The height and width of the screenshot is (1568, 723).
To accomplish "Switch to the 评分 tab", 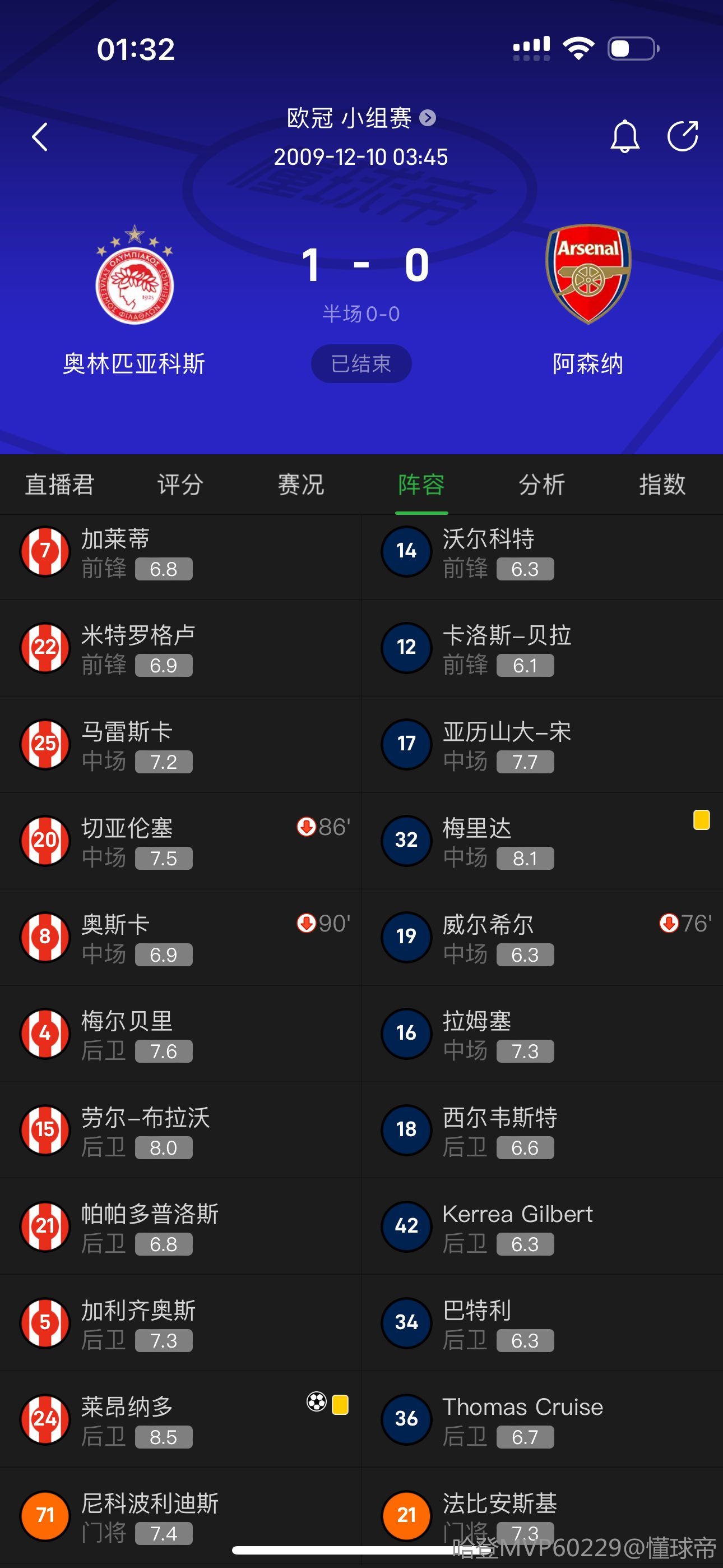I will [180, 485].
